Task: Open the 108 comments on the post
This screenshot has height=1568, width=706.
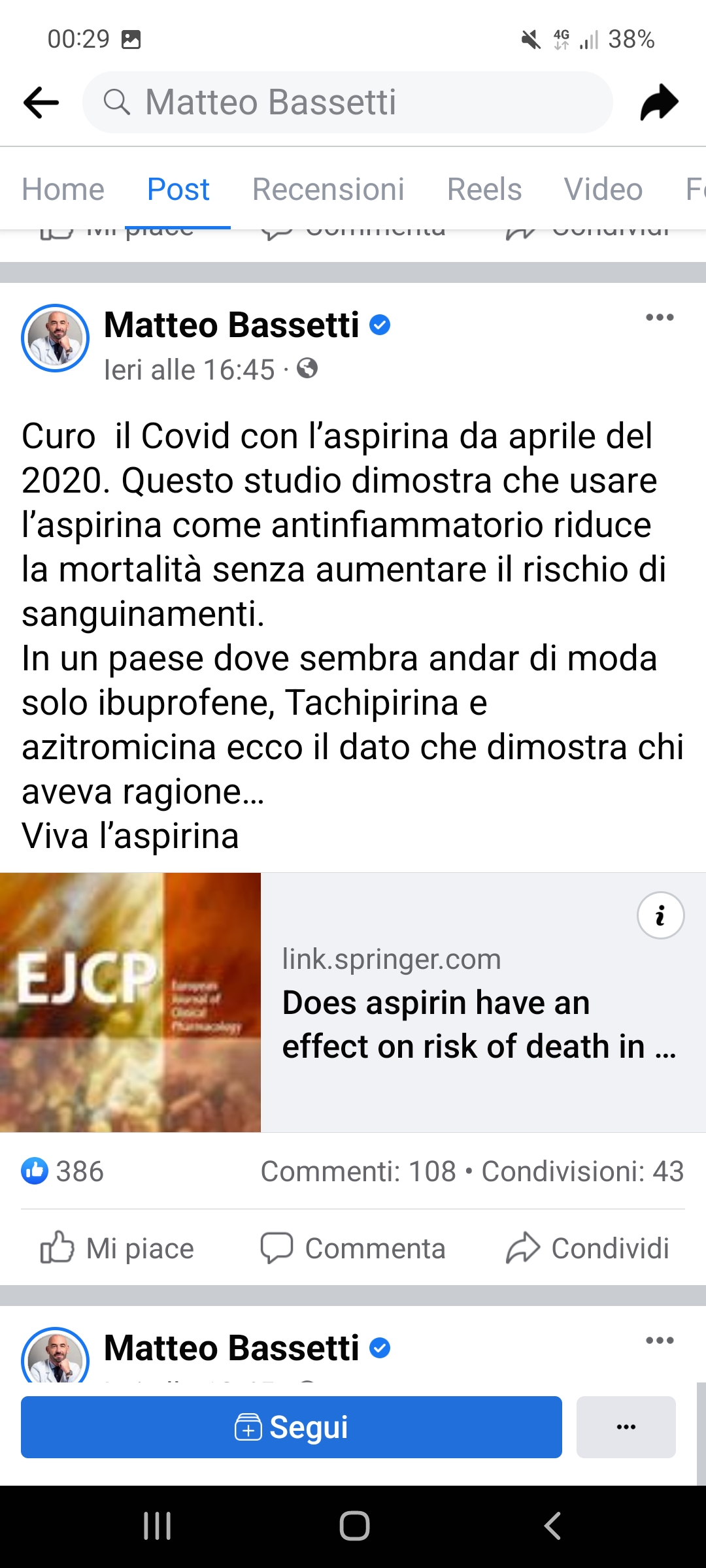Action: (358, 1171)
